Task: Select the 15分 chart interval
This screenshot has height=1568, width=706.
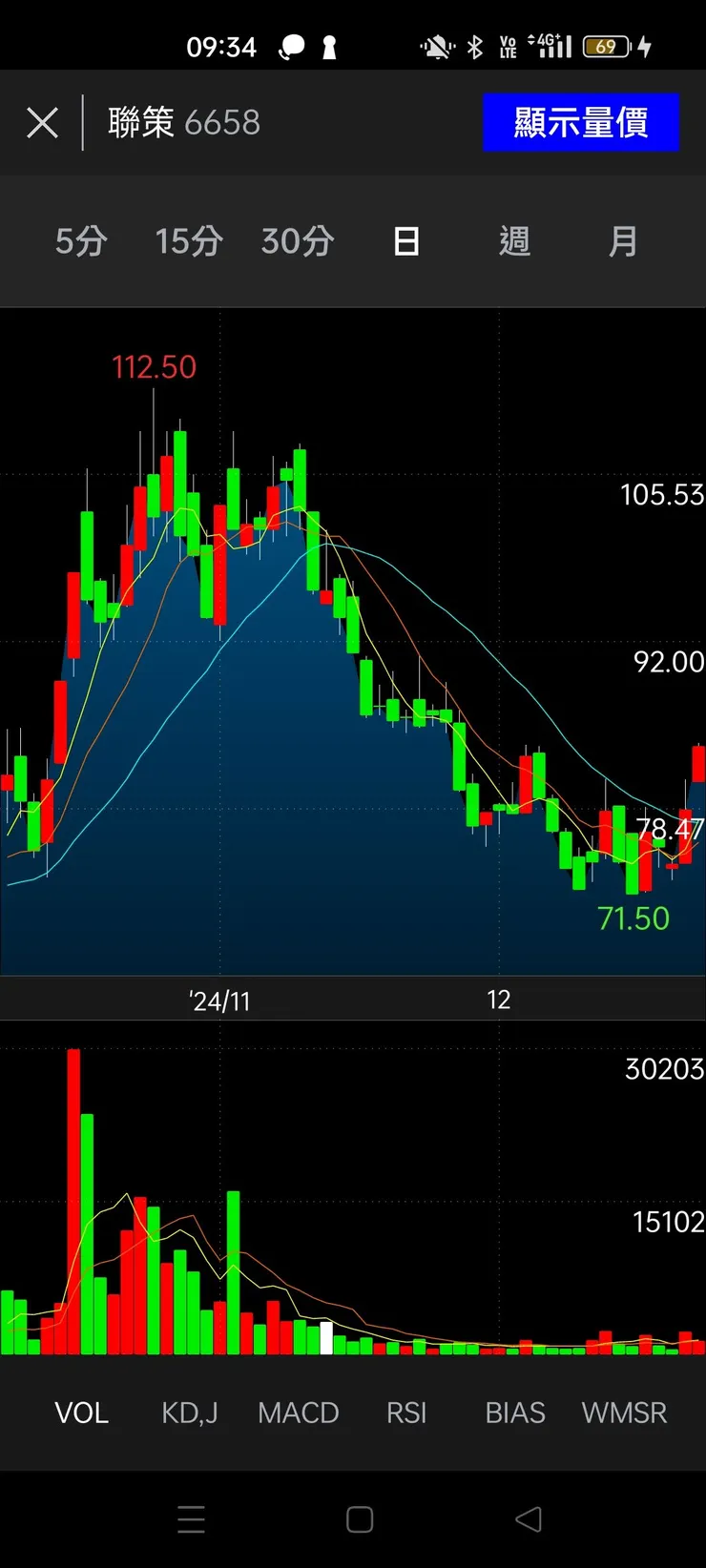Action: coord(189,241)
